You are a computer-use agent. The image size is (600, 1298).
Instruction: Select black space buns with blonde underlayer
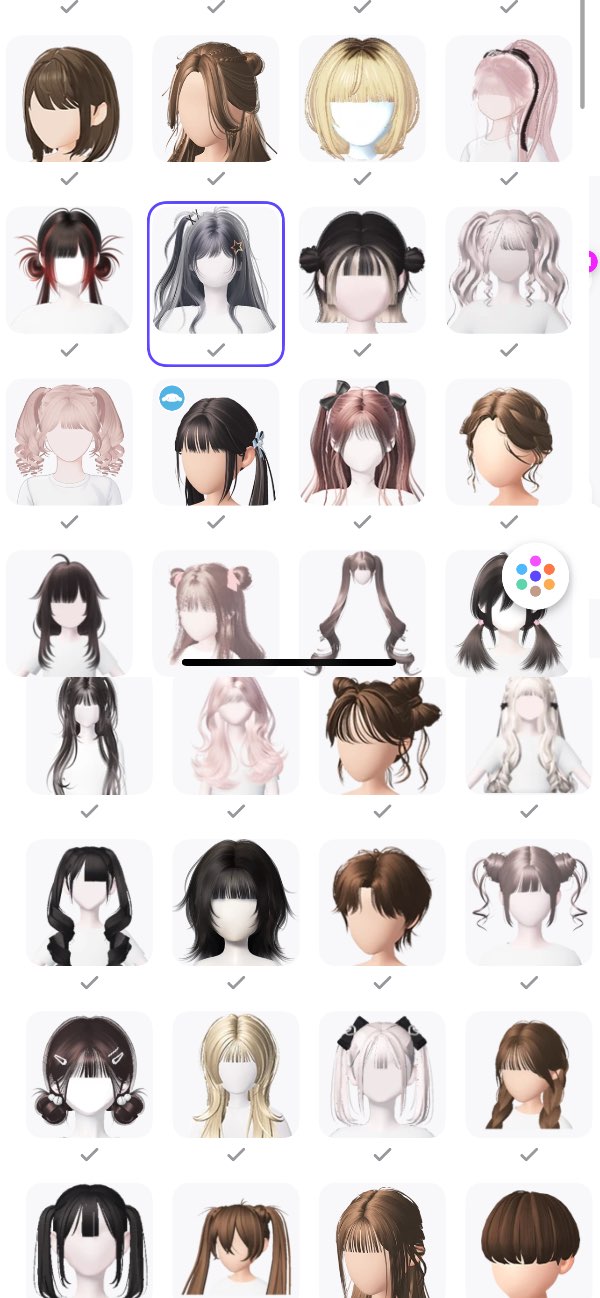[x=362, y=270]
